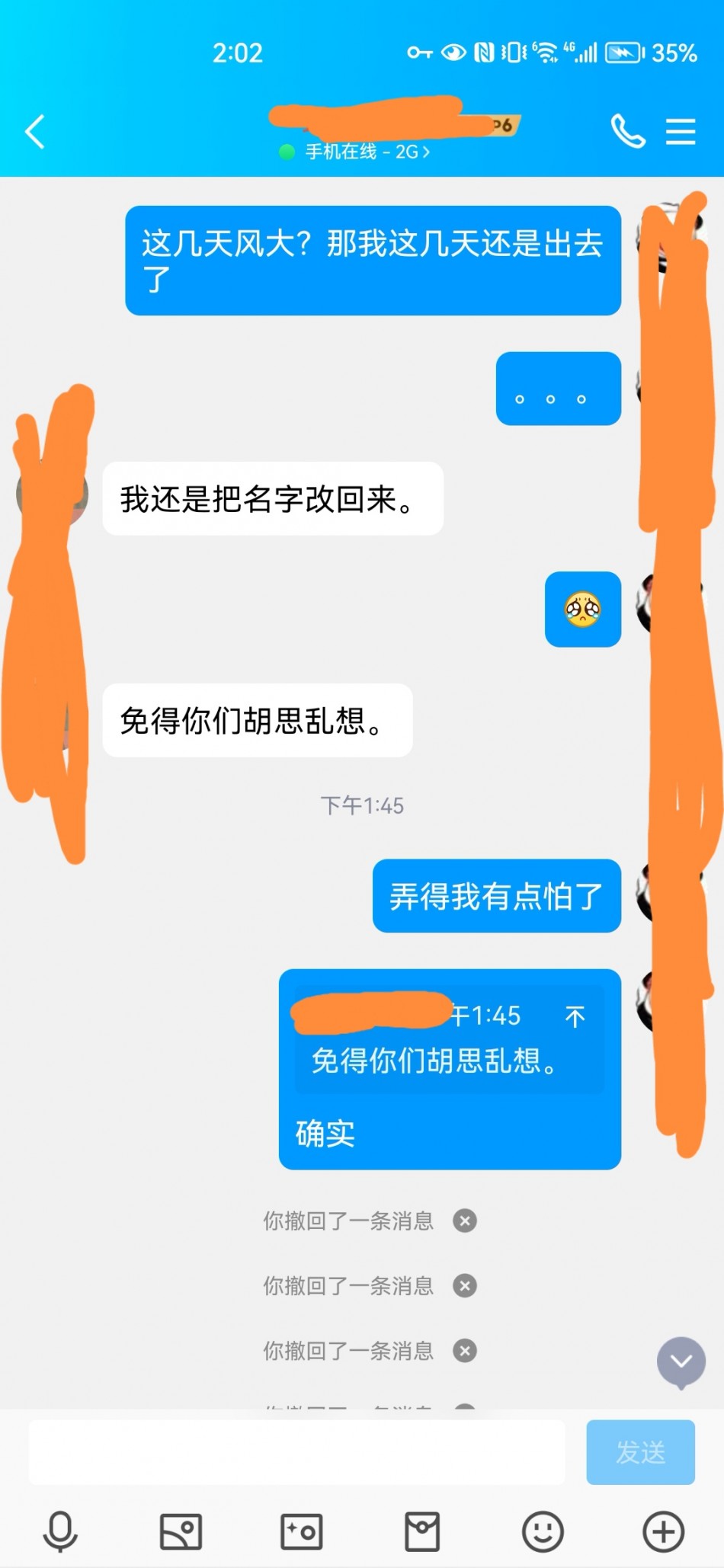This screenshot has width=724, height=1568.
Task: Open the 手机在线 - 2G status link
Action: click(367, 152)
